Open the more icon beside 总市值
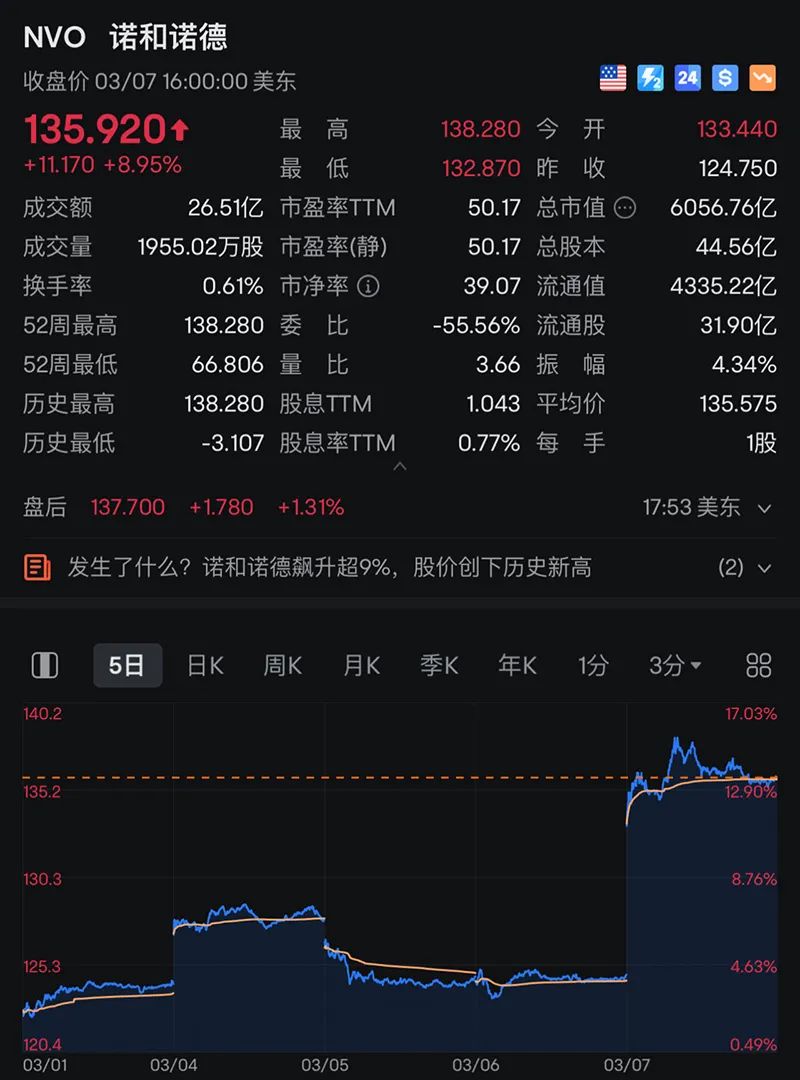800x1080 pixels. [x=625, y=208]
